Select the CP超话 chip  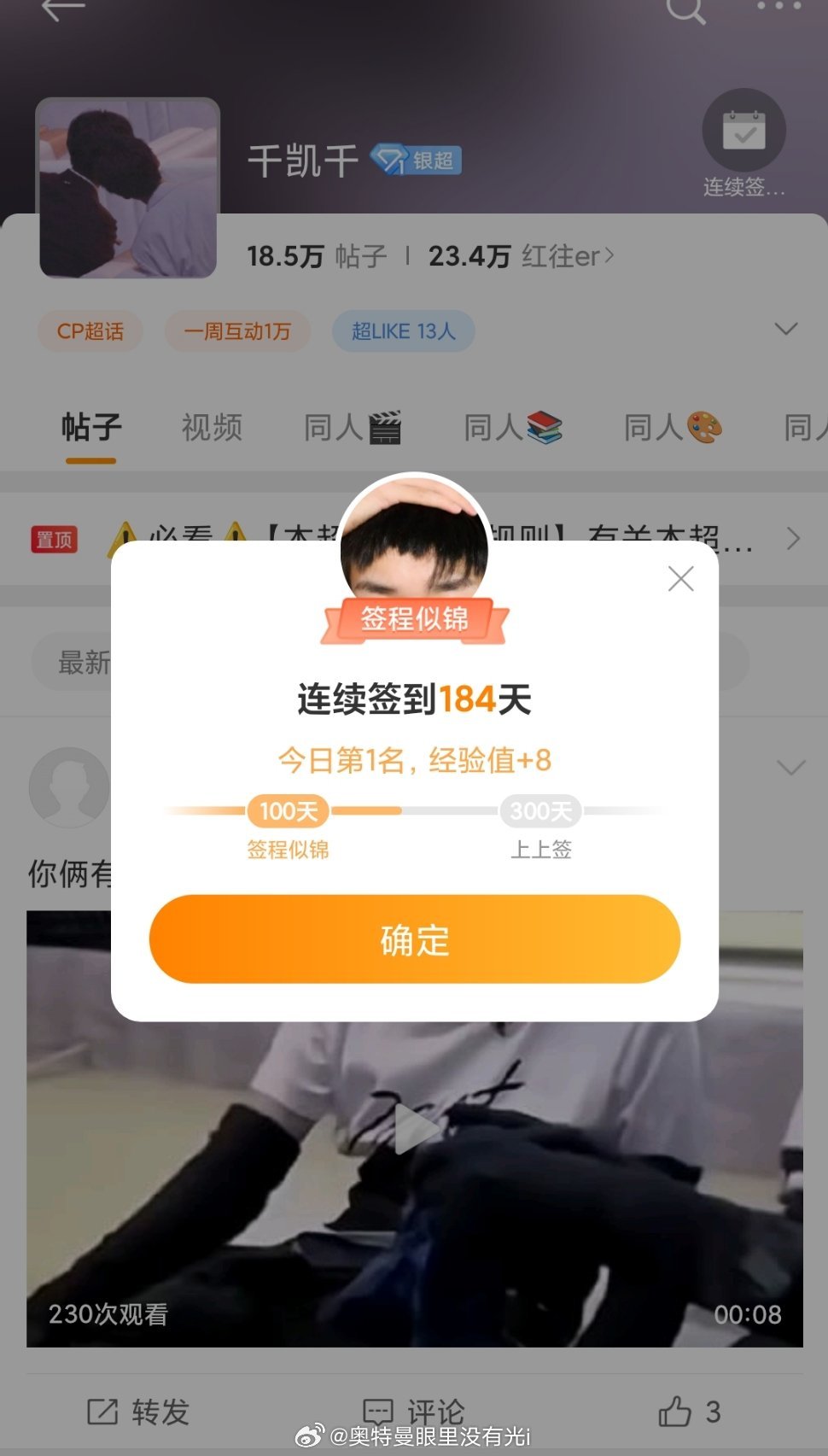90,331
